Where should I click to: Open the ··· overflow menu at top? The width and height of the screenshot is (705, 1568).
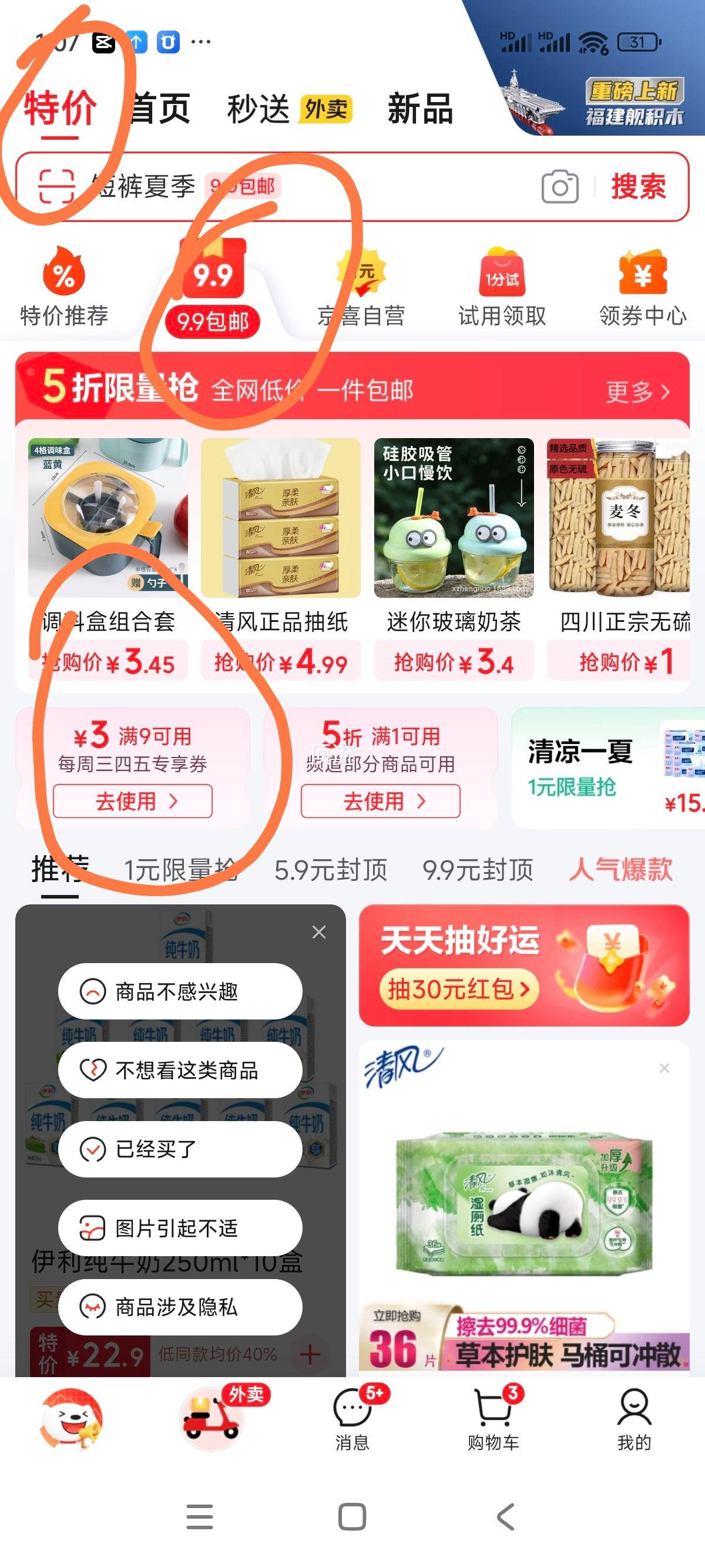click(199, 40)
